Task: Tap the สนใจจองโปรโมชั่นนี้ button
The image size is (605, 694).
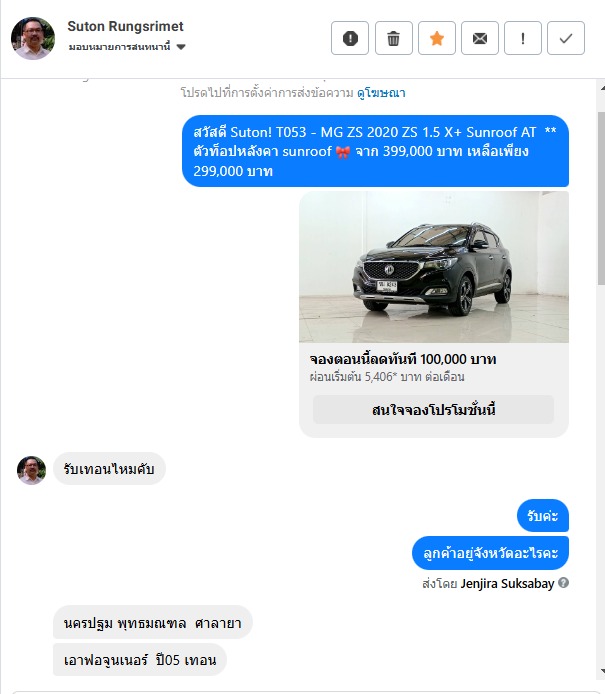Action: tap(433, 410)
